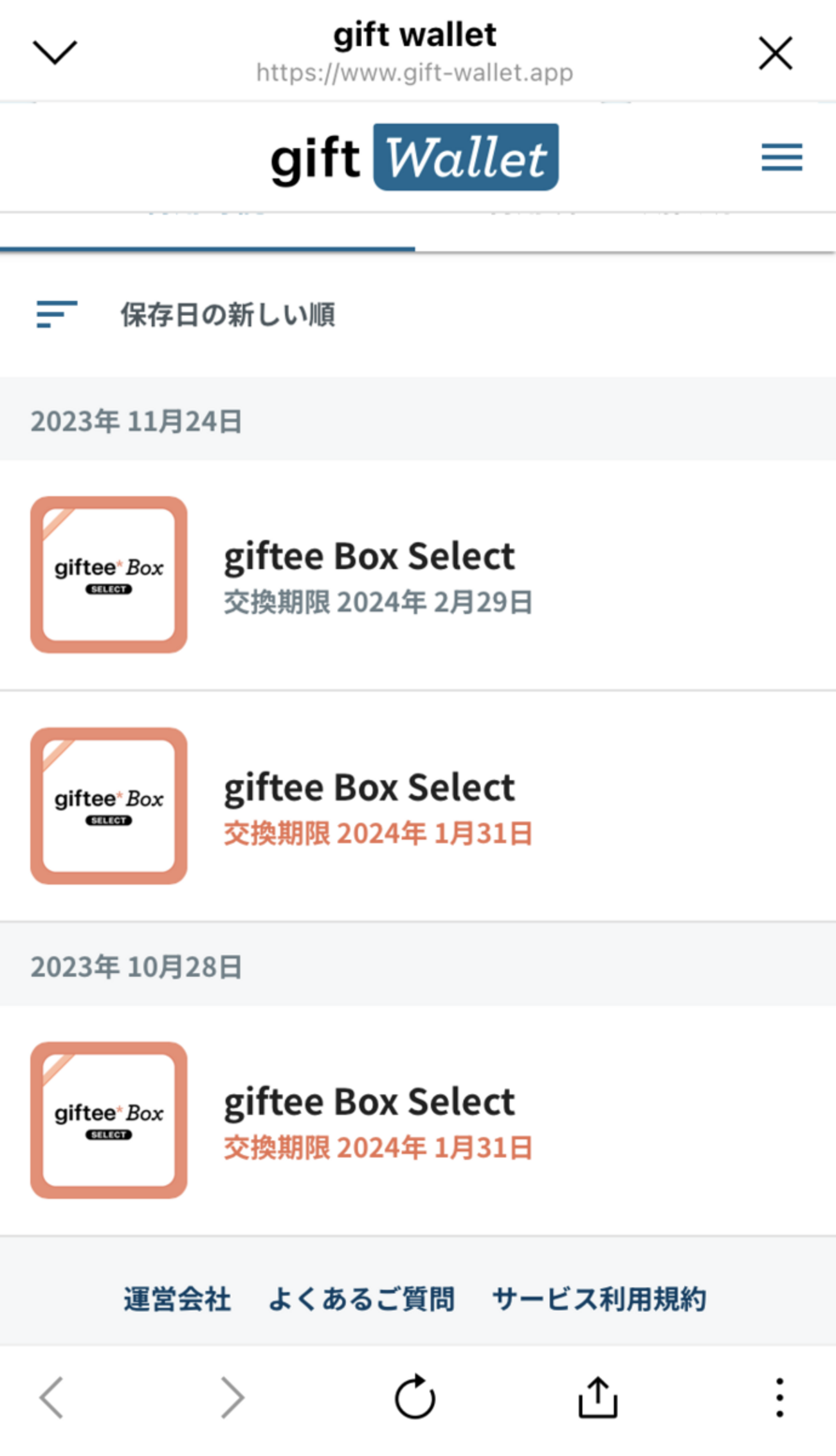
Task: Expand the 2023年 11月24日 section
Action: point(137,421)
